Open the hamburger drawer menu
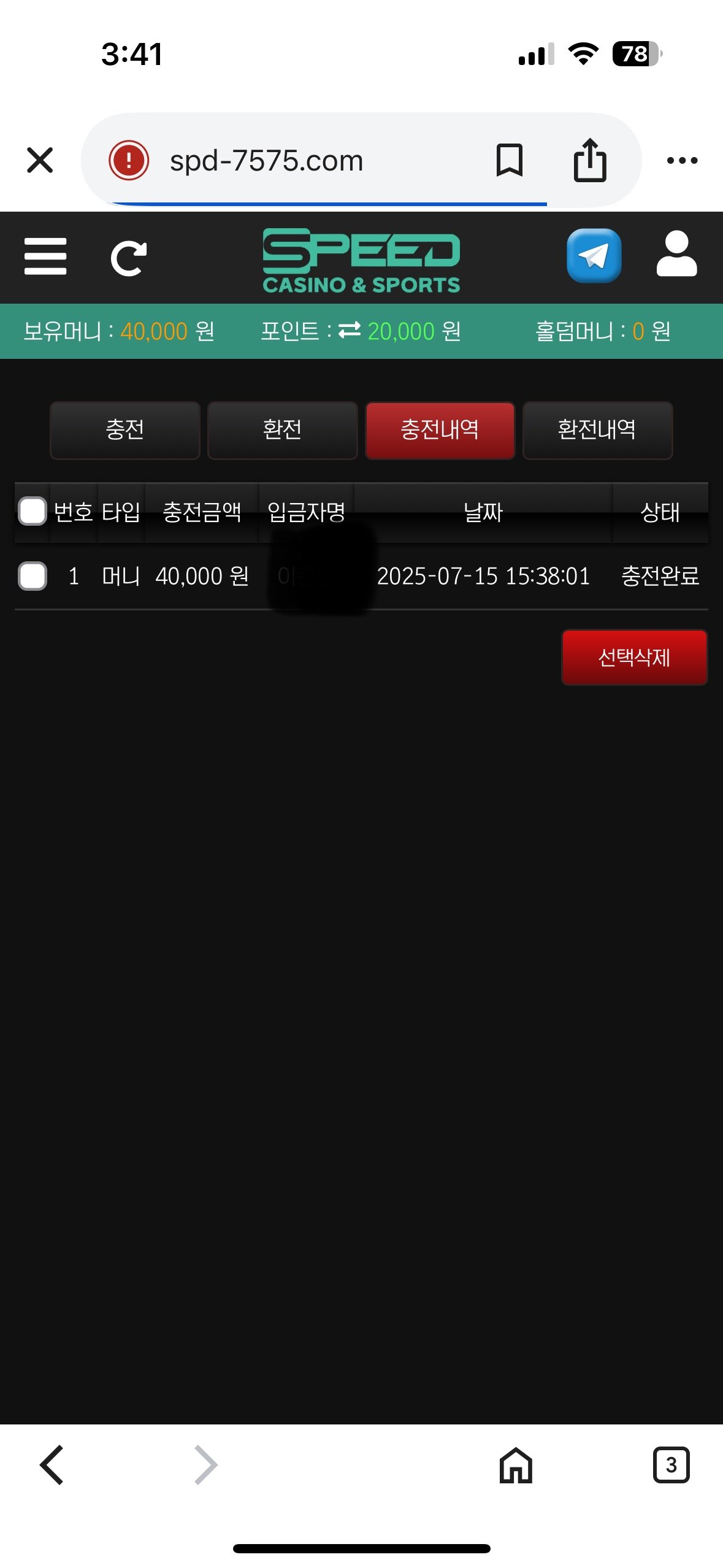The width and height of the screenshot is (723, 1568). coord(45,257)
